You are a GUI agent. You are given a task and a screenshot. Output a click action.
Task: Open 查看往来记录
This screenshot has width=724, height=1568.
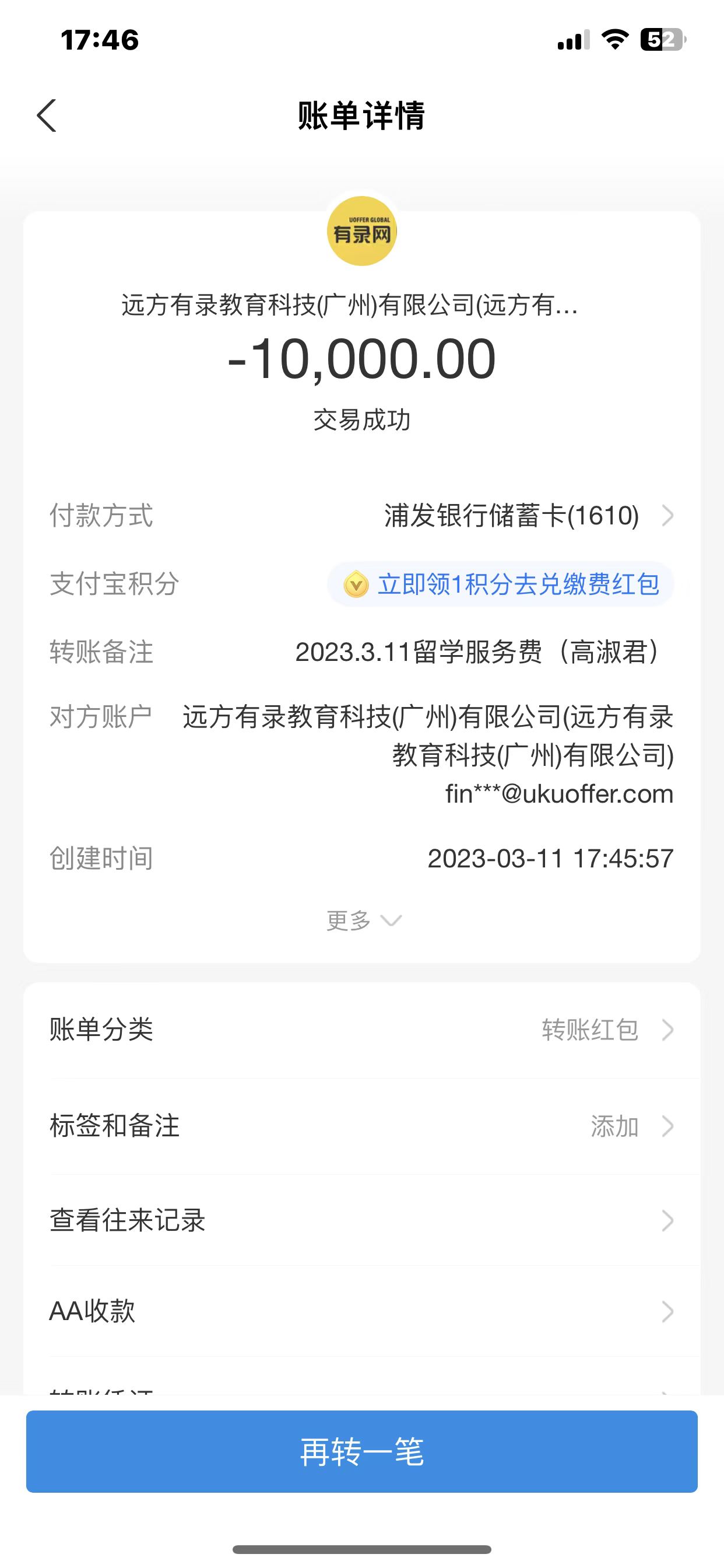361,1221
